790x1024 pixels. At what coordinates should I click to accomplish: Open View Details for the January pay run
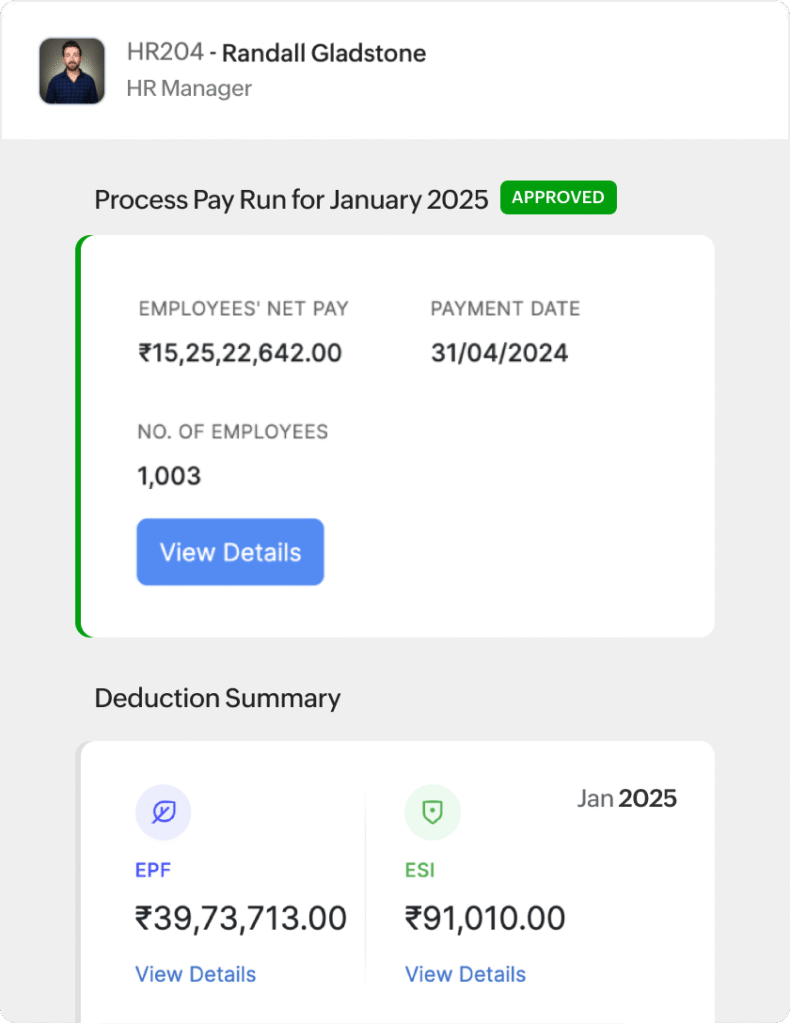230,552
